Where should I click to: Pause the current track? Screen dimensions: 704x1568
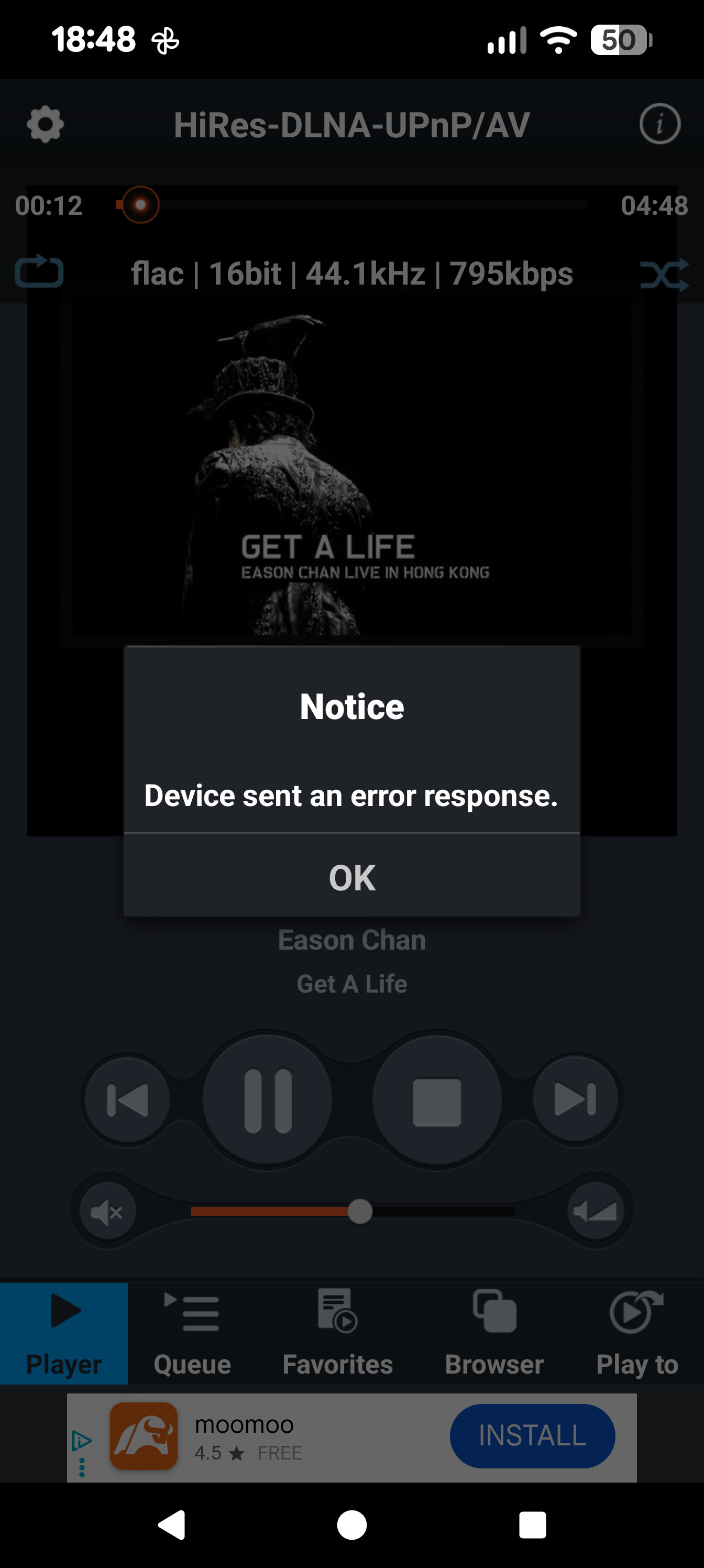coord(268,1100)
